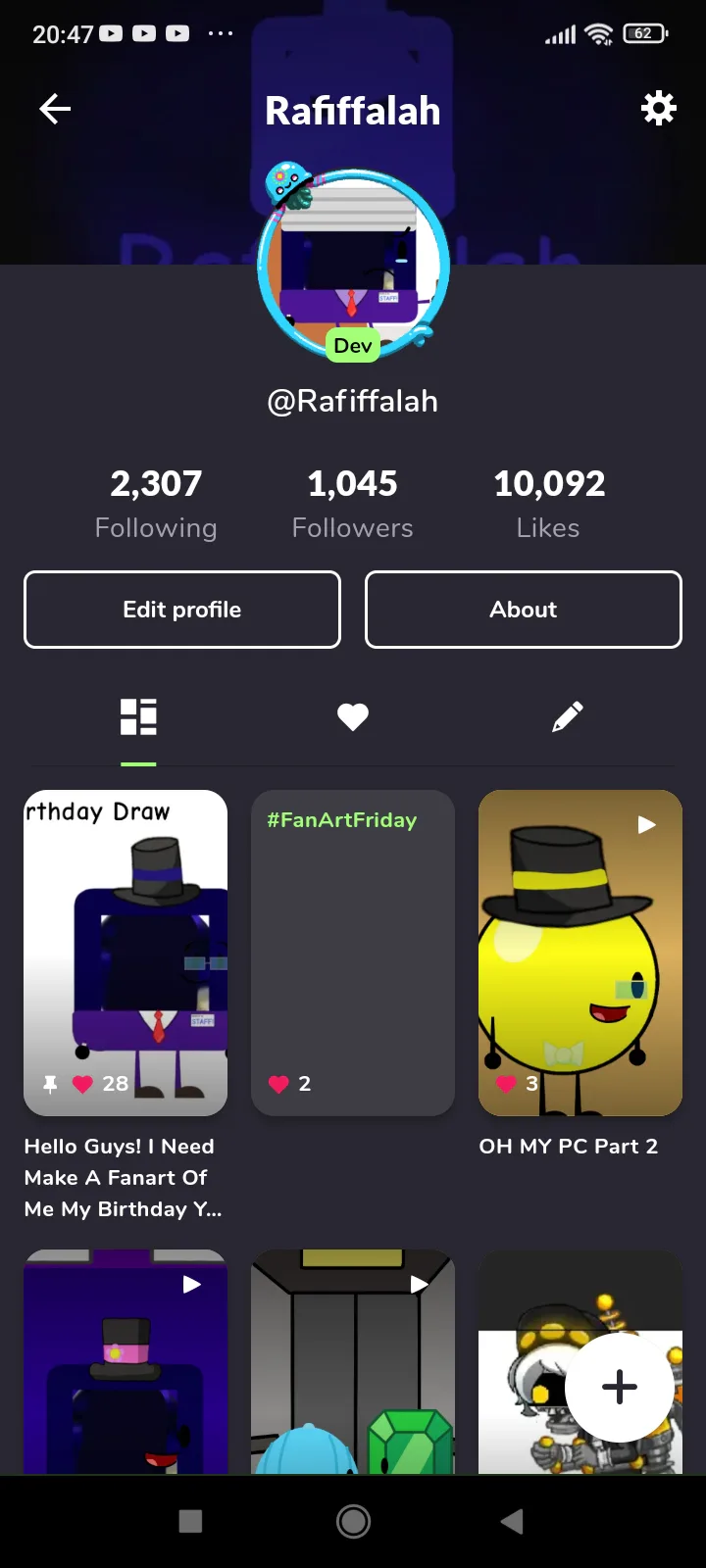
Task: Create a new post with plus button
Action: 620,1387
